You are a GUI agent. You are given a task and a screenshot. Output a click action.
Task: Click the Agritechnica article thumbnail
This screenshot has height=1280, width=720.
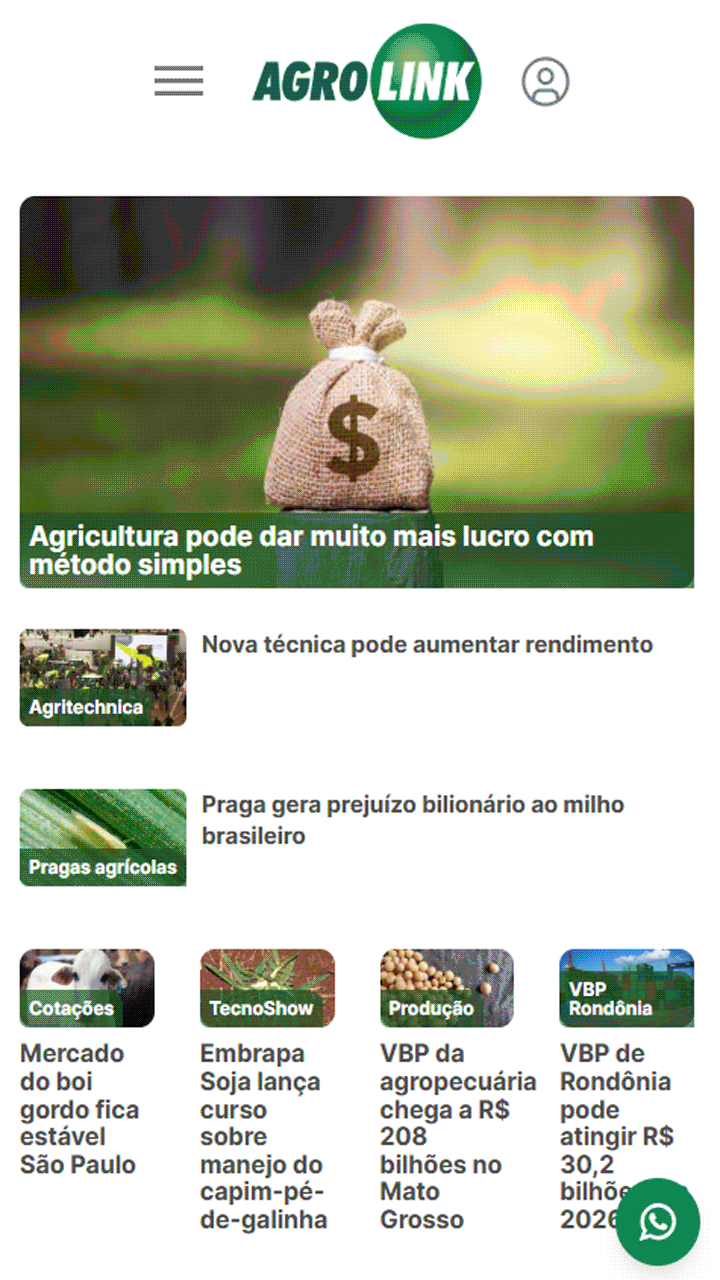tap(101, 665)
